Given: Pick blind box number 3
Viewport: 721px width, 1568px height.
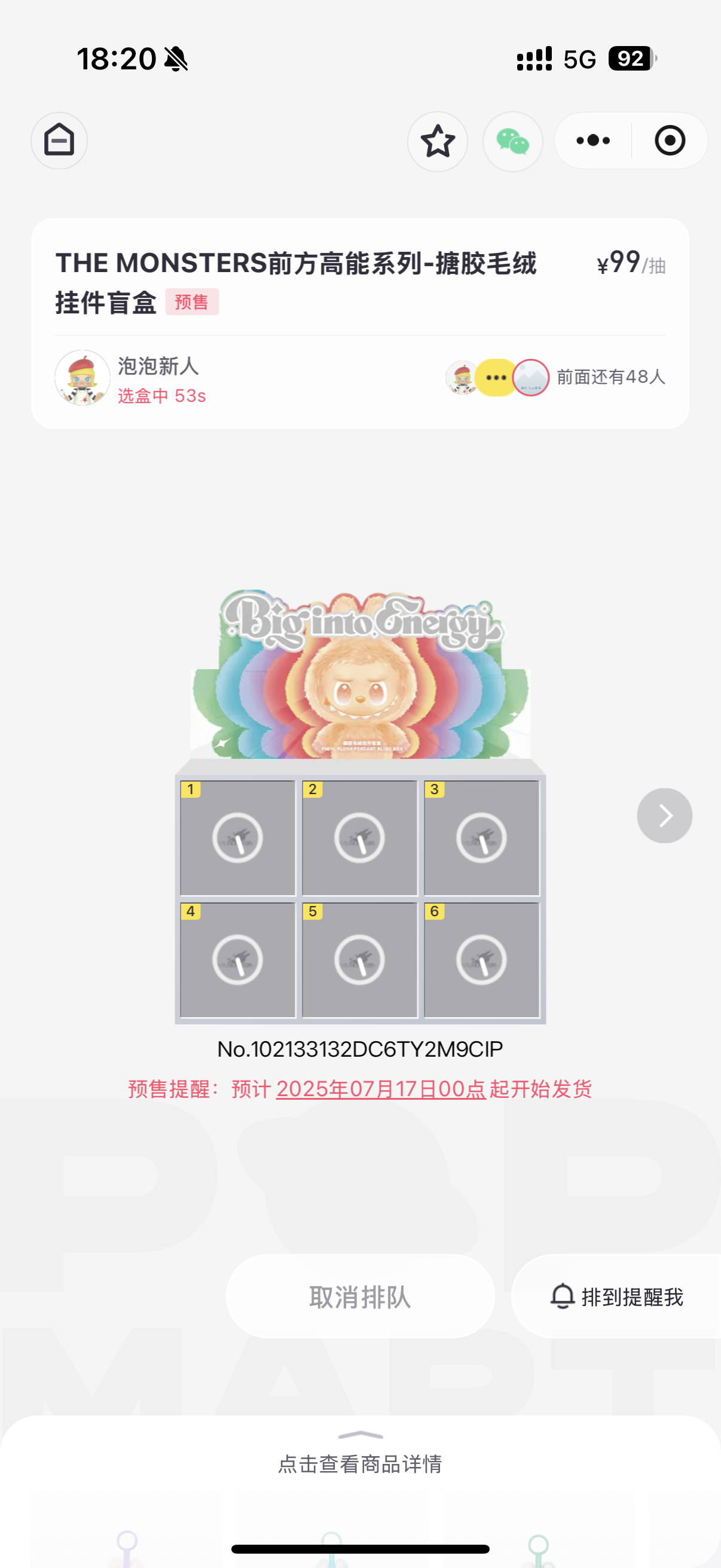Looking at the screenshot, I should (x=481, y=838).
